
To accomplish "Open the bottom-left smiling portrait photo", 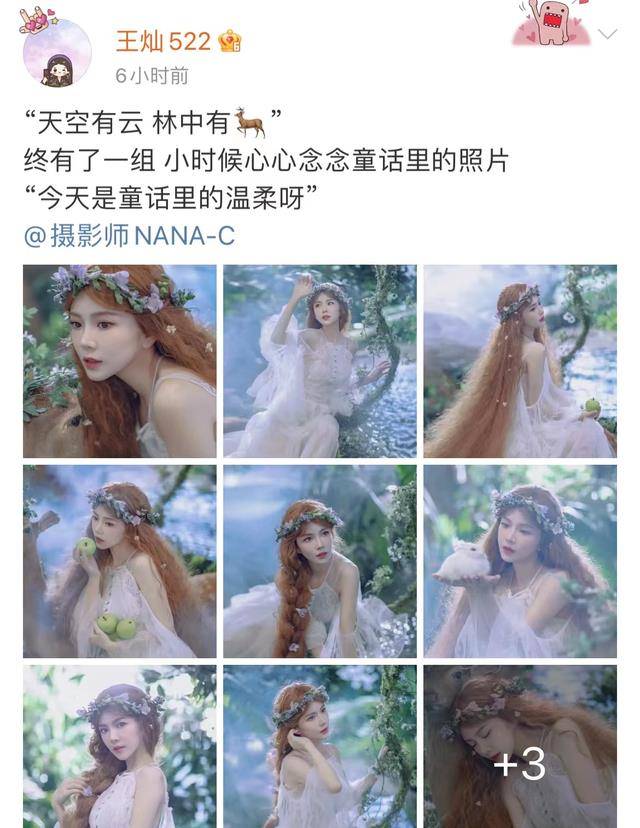I will 119,746.
